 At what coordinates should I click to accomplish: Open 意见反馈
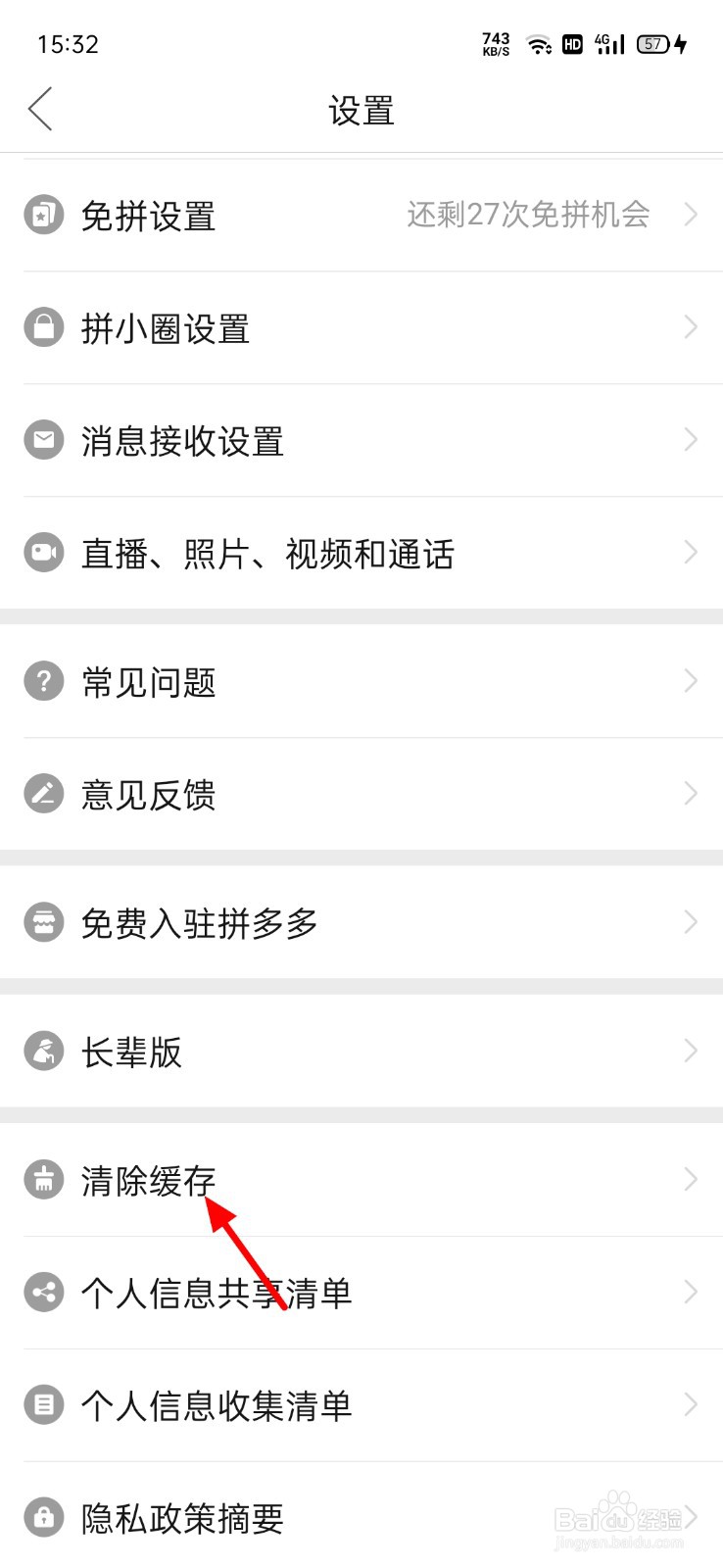tap(361, 794)
